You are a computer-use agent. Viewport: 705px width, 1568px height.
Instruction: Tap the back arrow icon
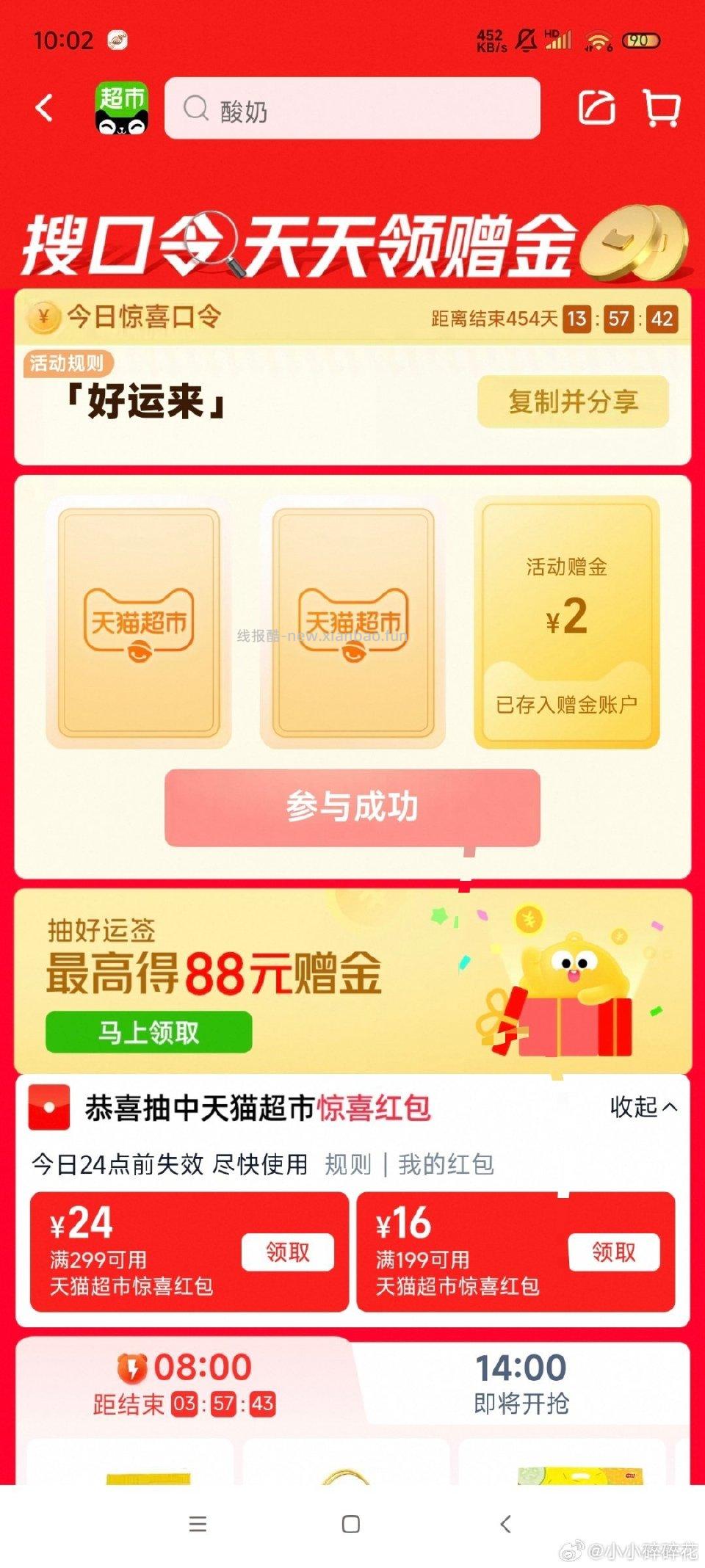point(44,108)
